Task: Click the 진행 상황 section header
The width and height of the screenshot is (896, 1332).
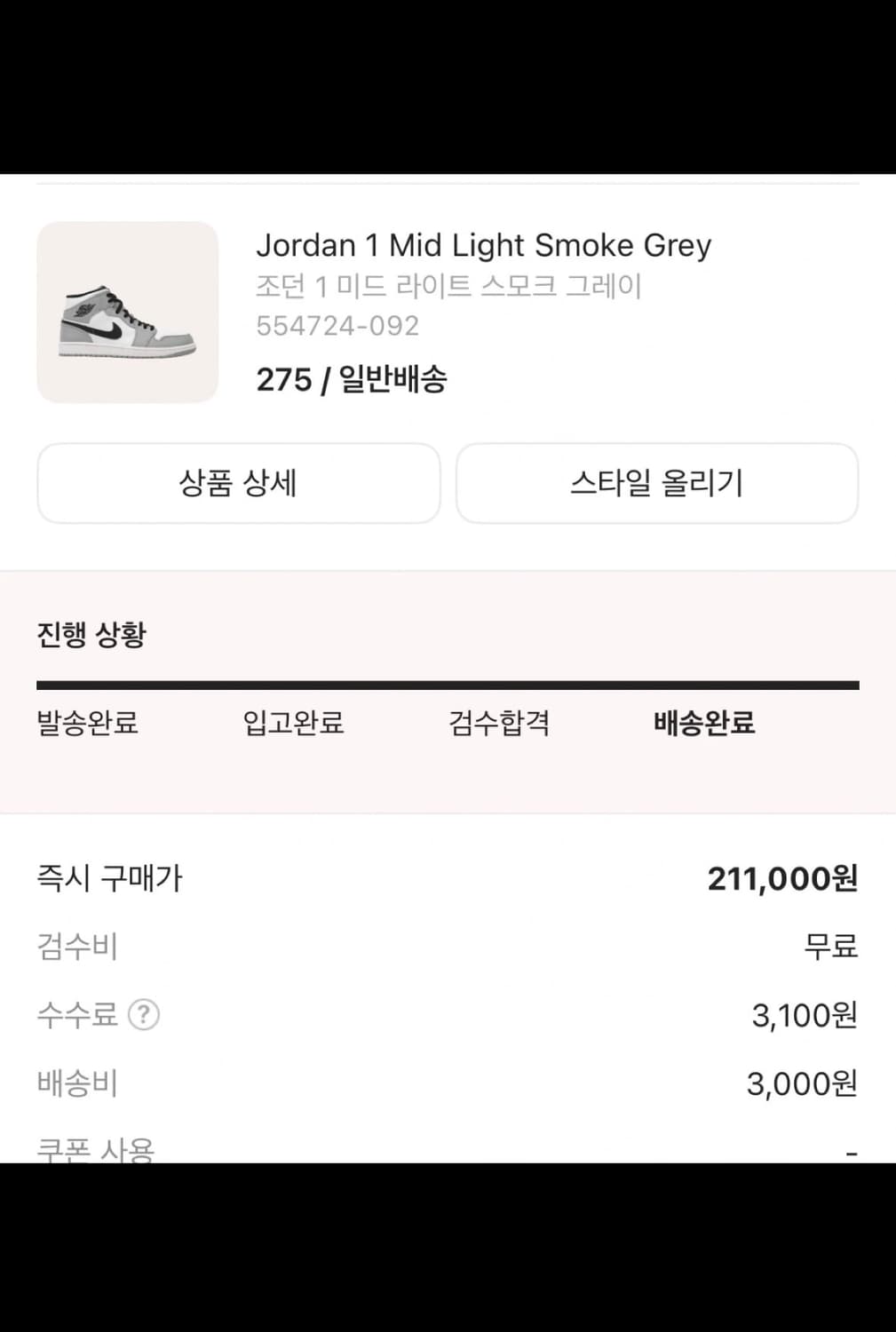Action: [x=92, y=633]
